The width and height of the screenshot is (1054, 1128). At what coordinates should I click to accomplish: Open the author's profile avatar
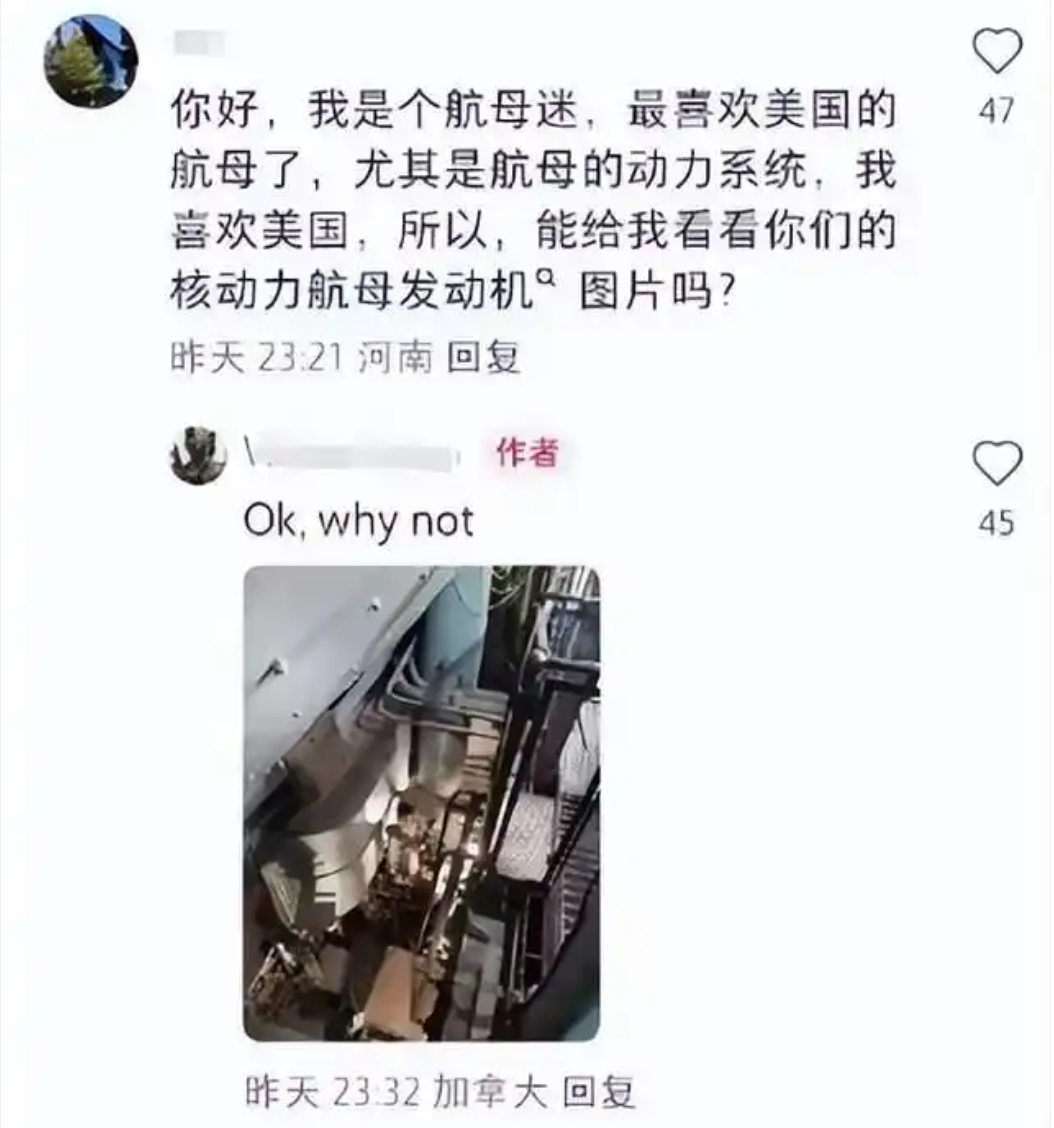coord(197,456)
